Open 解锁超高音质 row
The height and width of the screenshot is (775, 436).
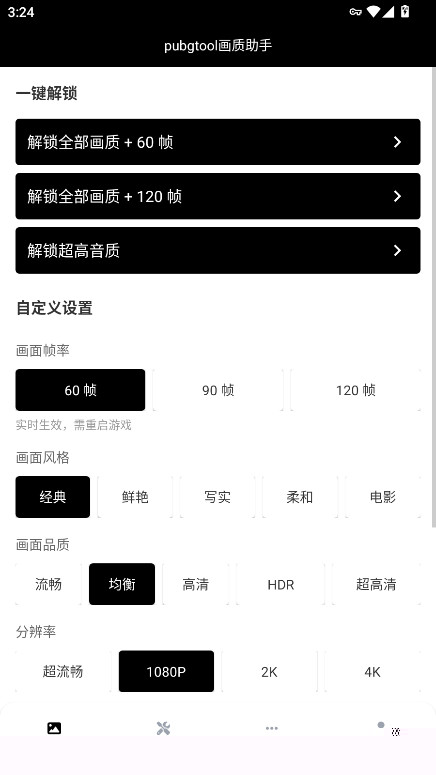coord(218,251)
